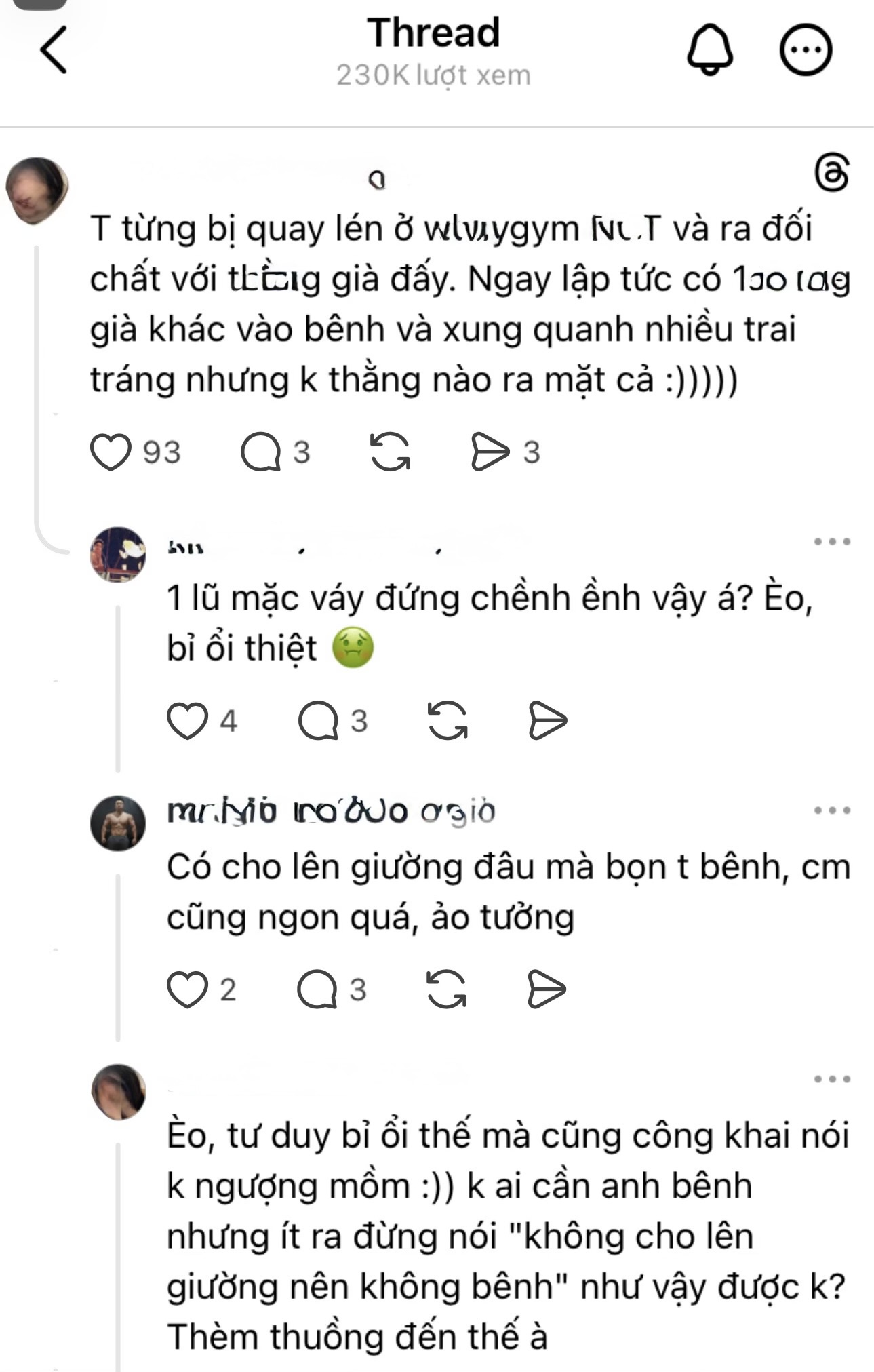Like the reply "Có cho lên giường đâu"

pyautogui.click(x=187, y=989)
